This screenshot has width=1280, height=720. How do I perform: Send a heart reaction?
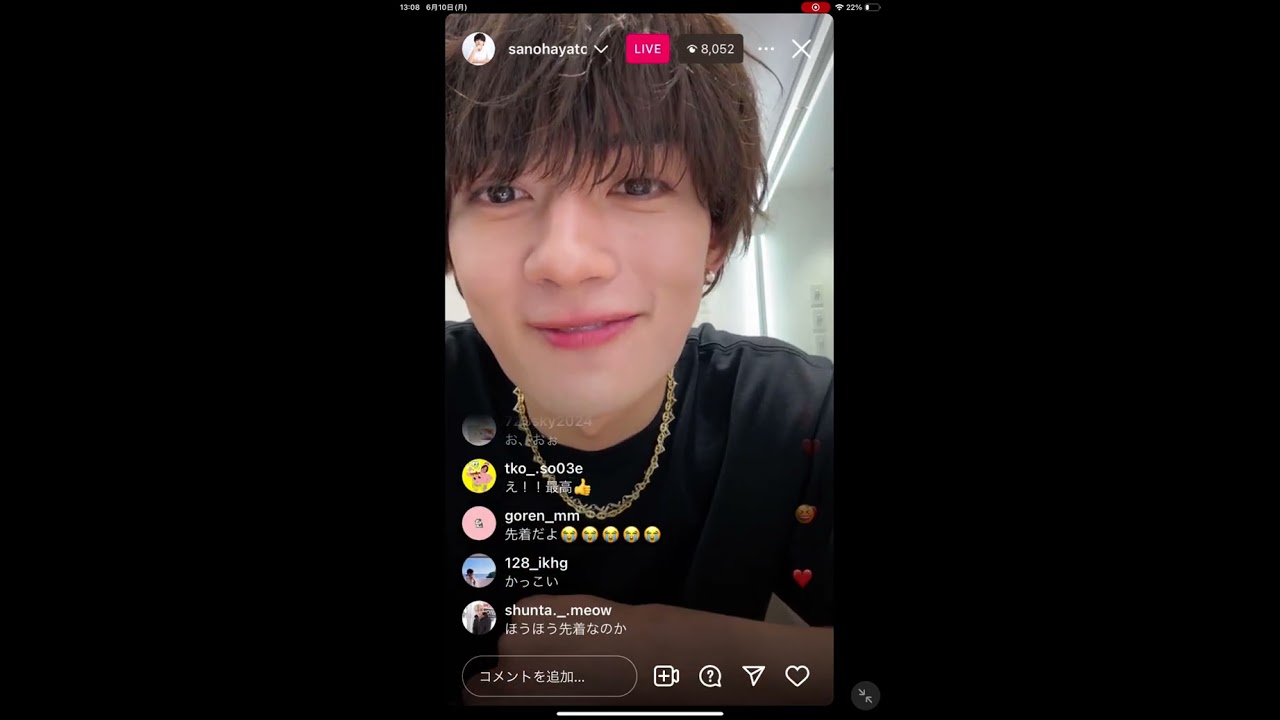pos(797,676)
